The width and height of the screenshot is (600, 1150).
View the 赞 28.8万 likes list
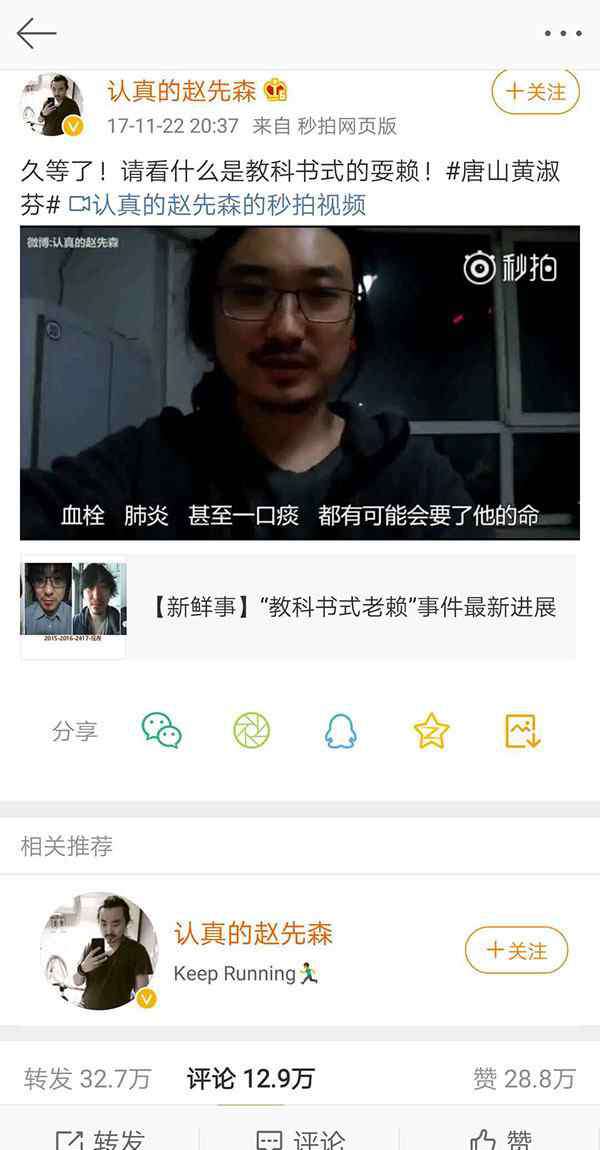tap(524, 1078)
